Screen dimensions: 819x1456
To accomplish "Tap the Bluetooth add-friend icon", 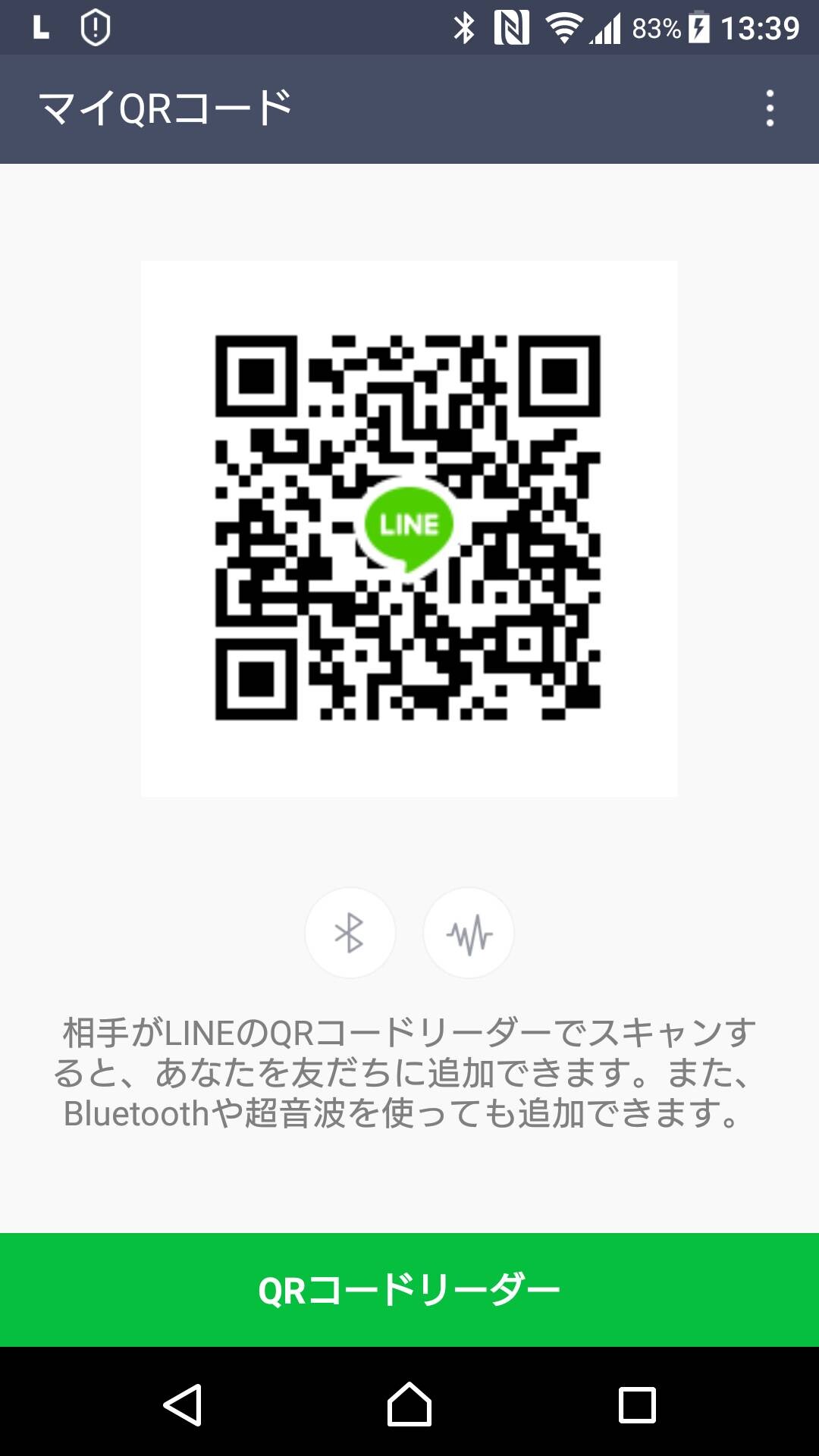I will click(x=350, y=933).
